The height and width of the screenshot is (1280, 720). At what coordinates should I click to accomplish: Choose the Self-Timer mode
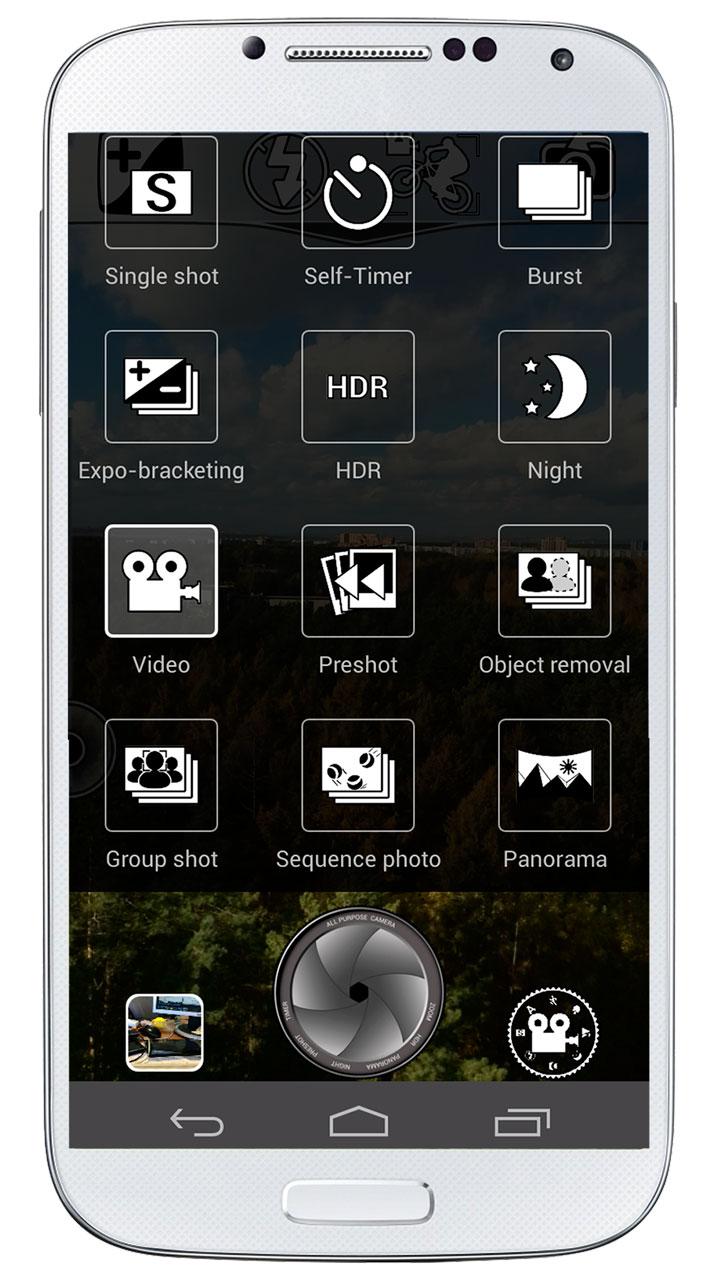pyautogui.click(x=358, y=192)
